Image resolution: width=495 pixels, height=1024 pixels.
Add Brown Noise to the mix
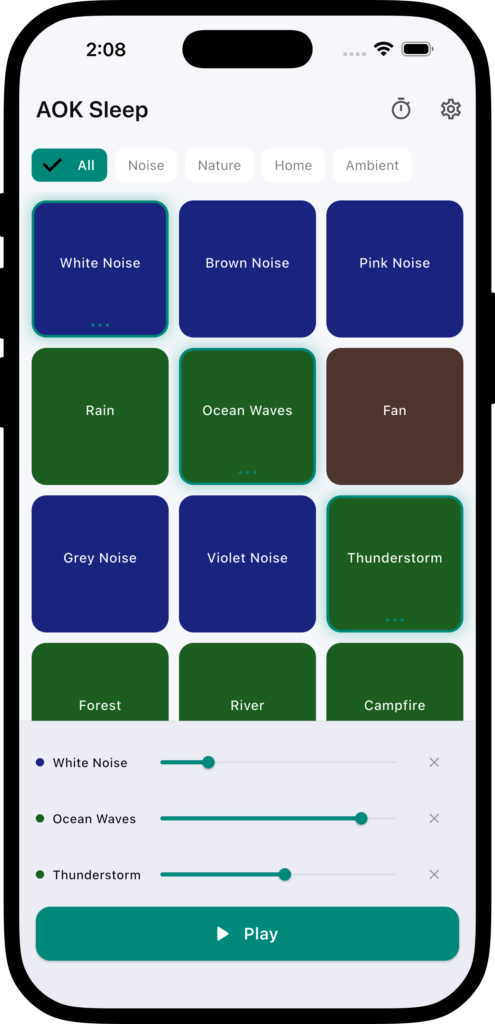[x=248, y=269]
